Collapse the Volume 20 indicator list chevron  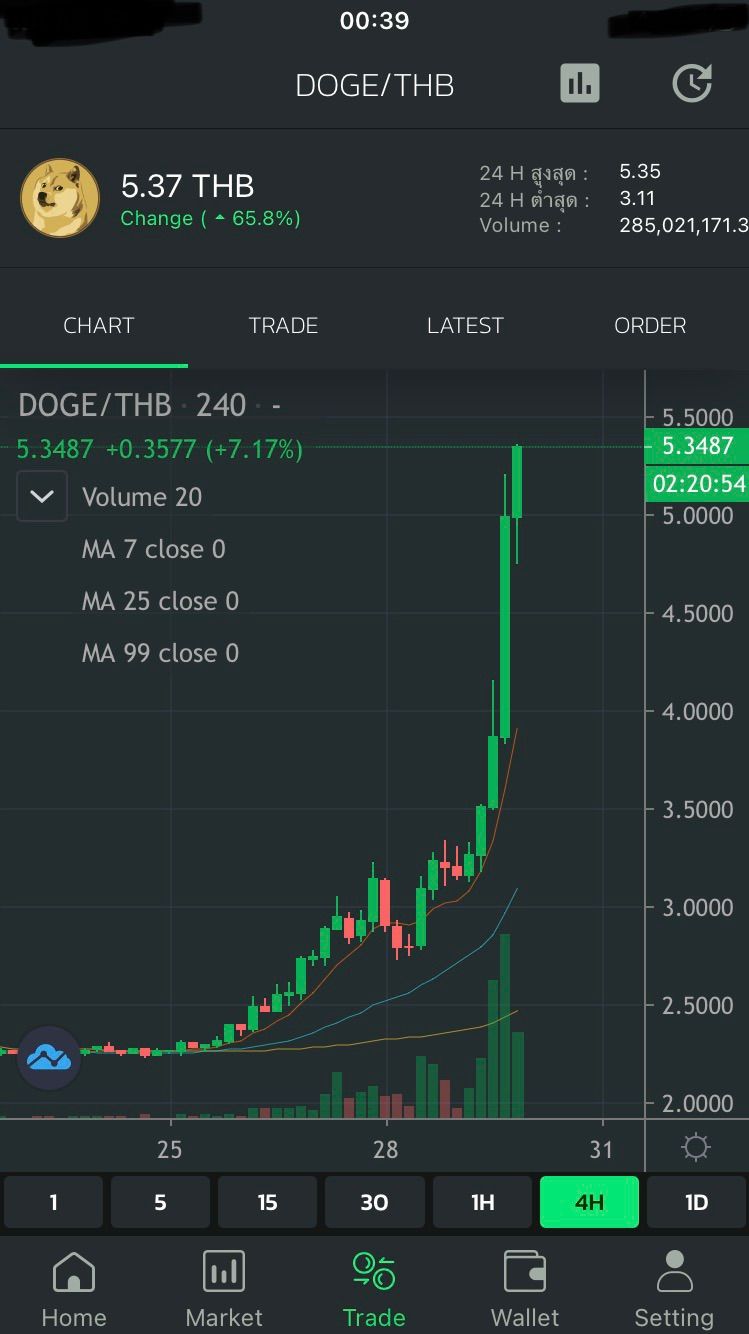pyautogui.click(x=41, y=496)
